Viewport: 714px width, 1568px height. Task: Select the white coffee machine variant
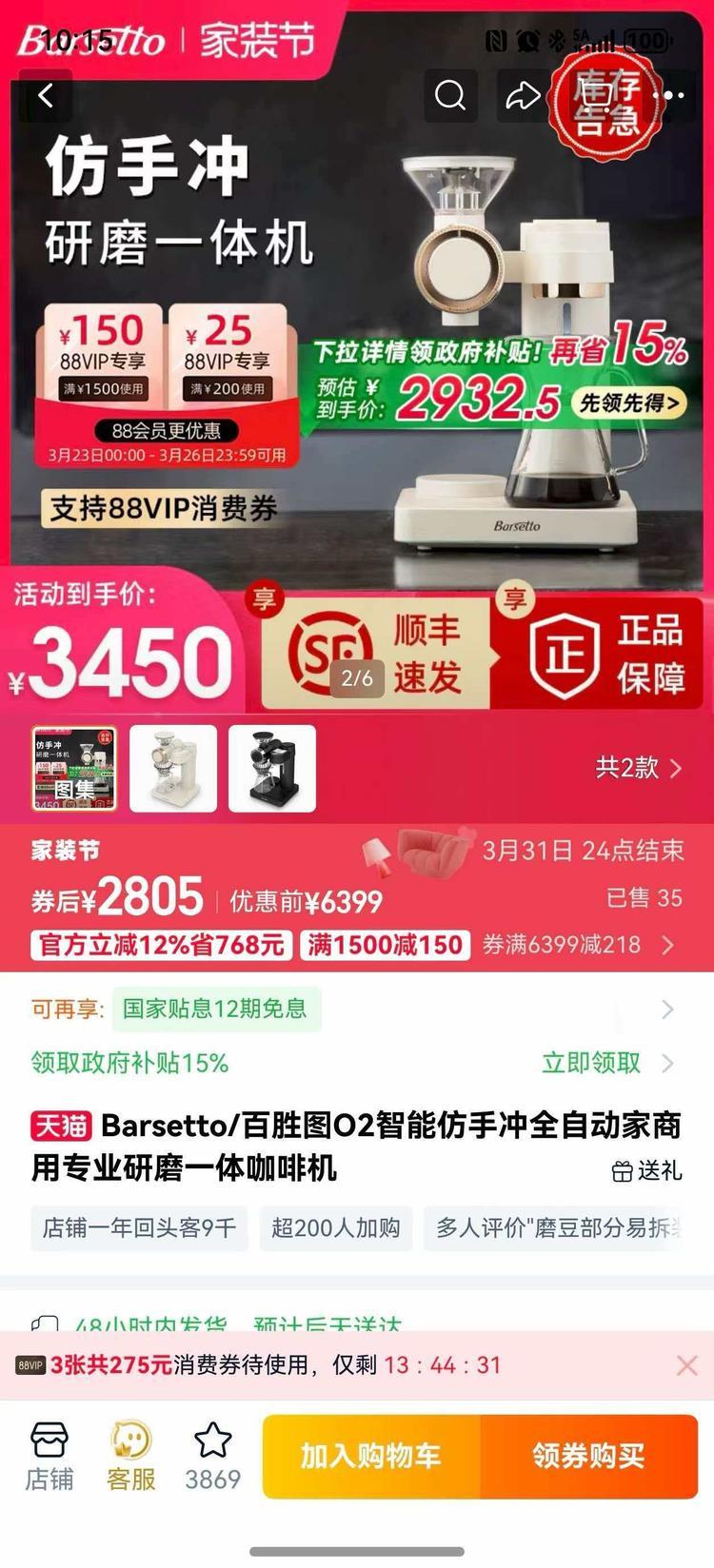point(173,769)
